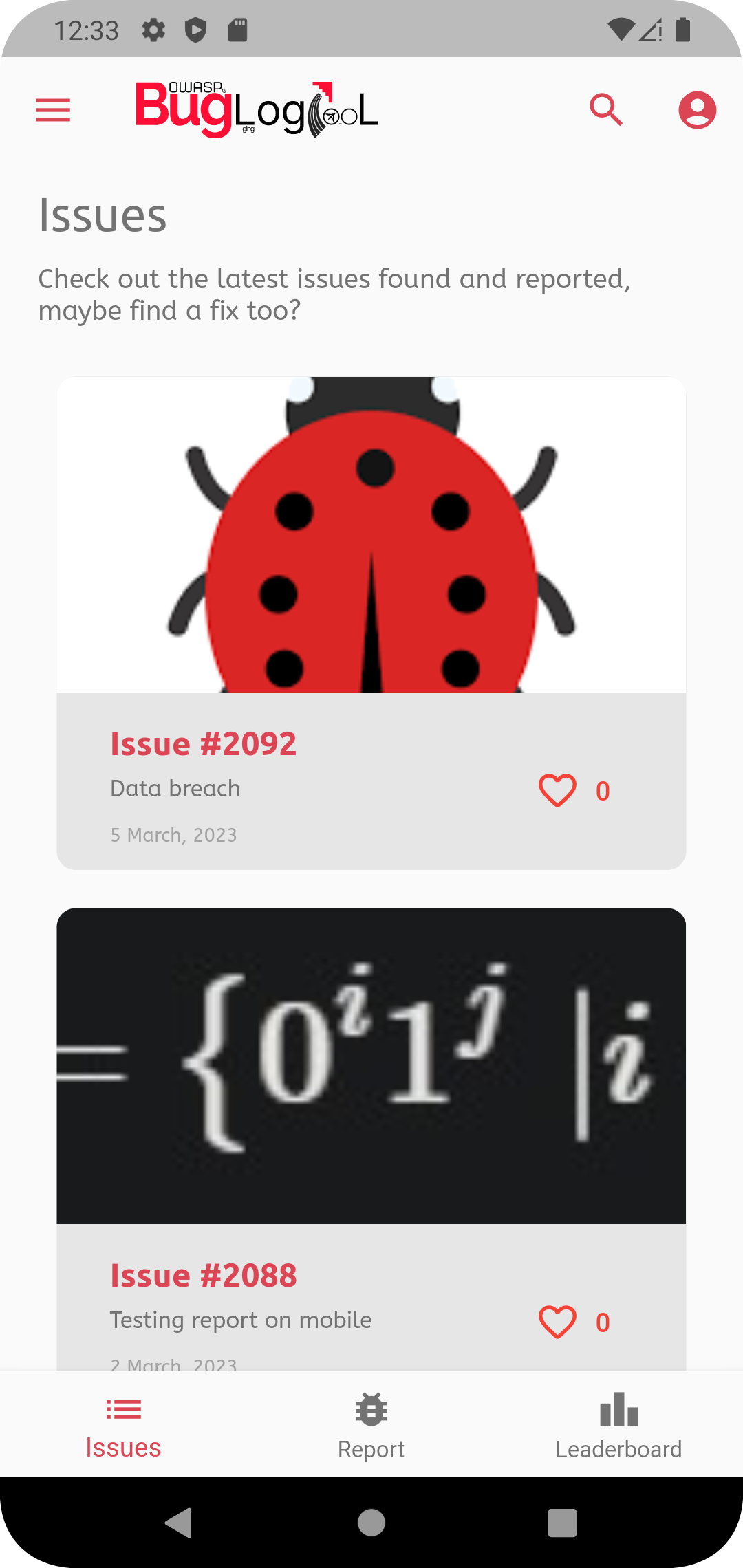Like Issue #2092 with the heart
Viewport: 743px width, 1568px height.
point(557,790)
